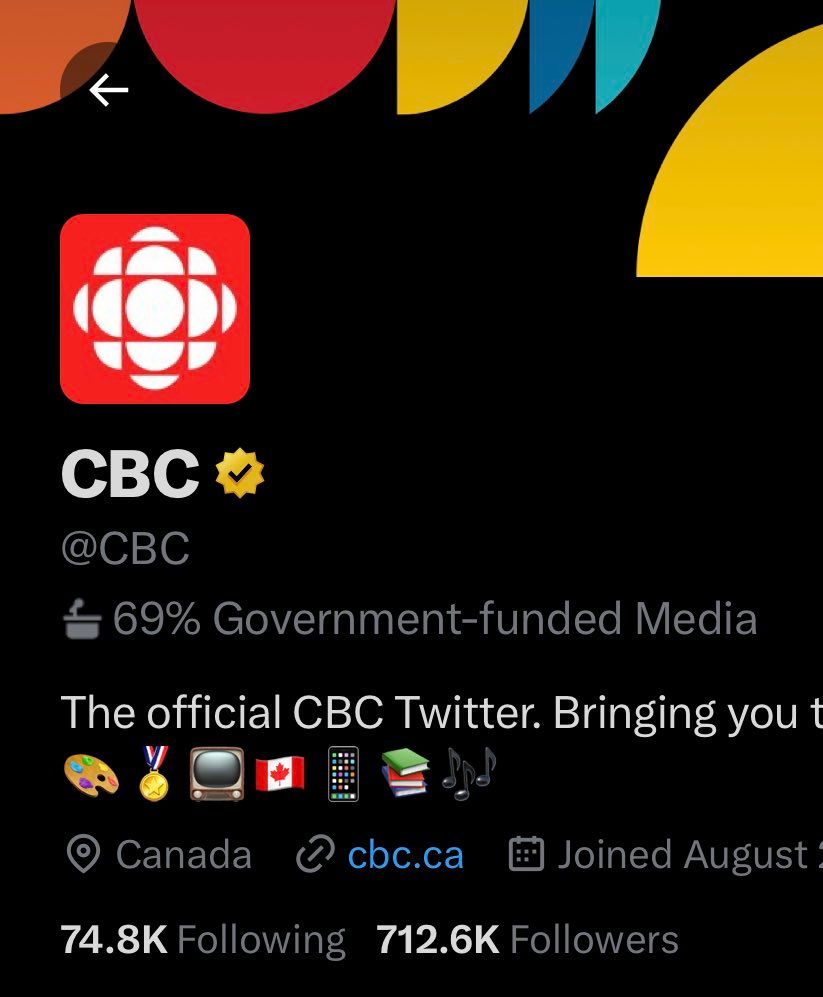Image resolution: width=823 pixels, height=997 pixels.
Task: Open the cbc.ca website link
Action: (405, 855)
